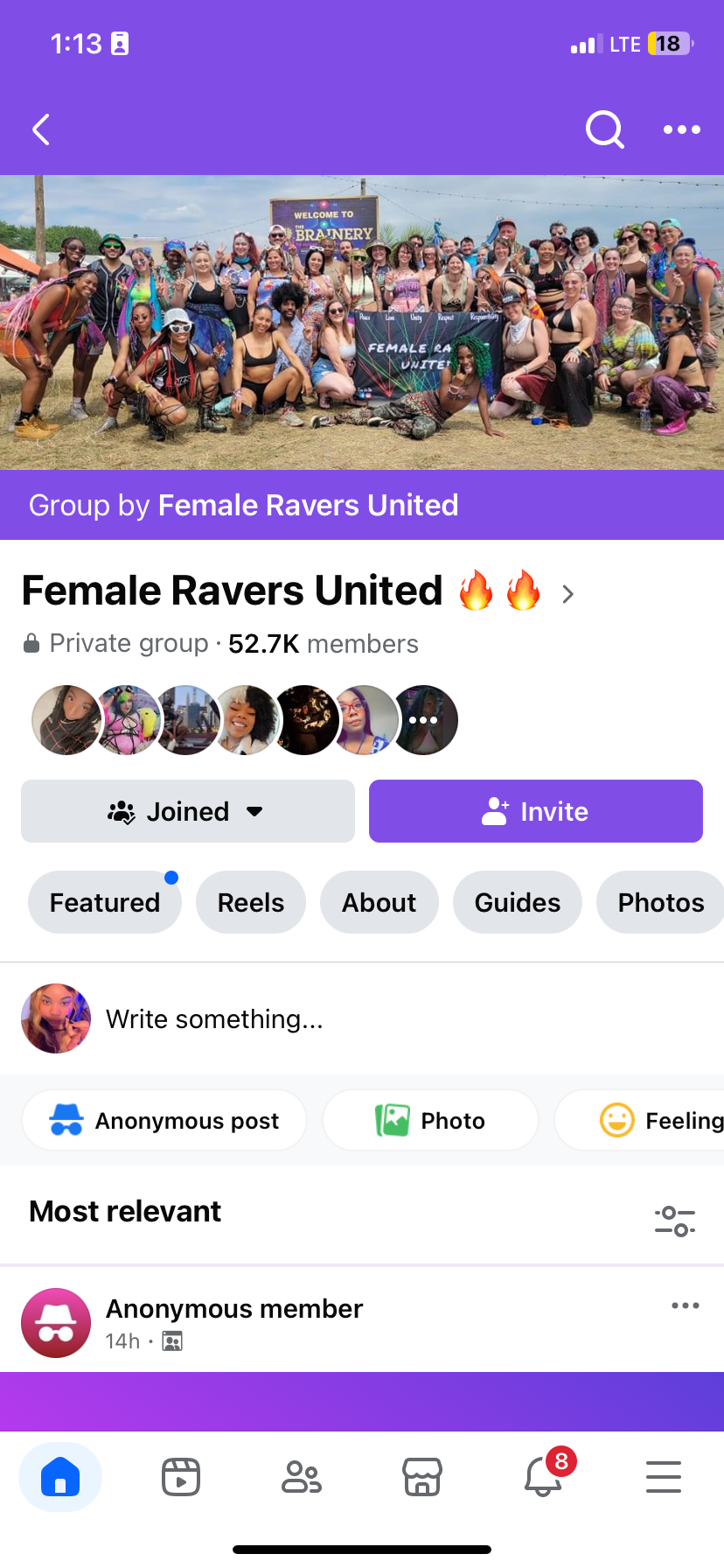This screenshot has width=724, height=1568.
Task: Go back using the top-left arrow
Action: click(40, 129)
